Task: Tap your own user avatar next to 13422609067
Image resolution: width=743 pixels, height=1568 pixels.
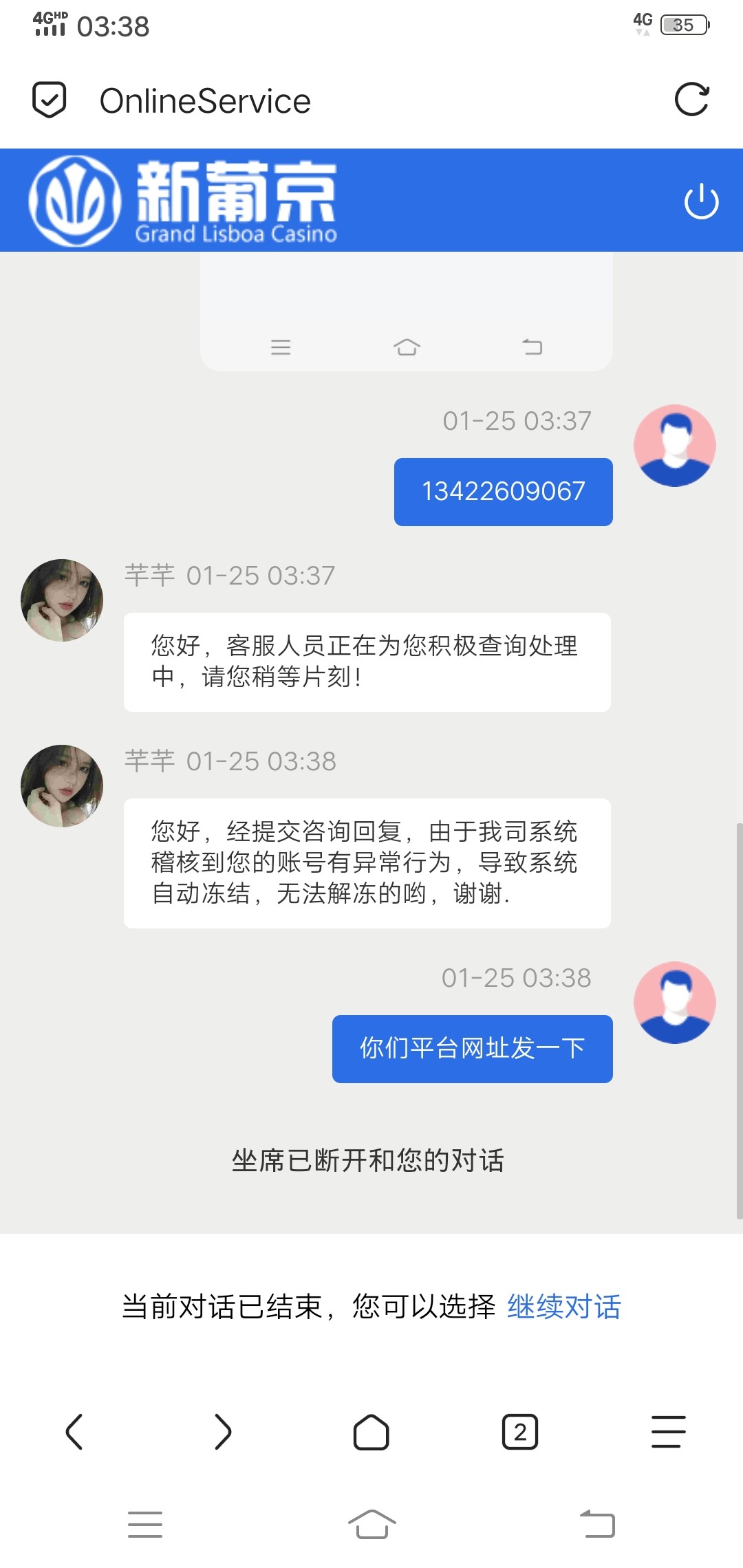Action: click(676, 445)
